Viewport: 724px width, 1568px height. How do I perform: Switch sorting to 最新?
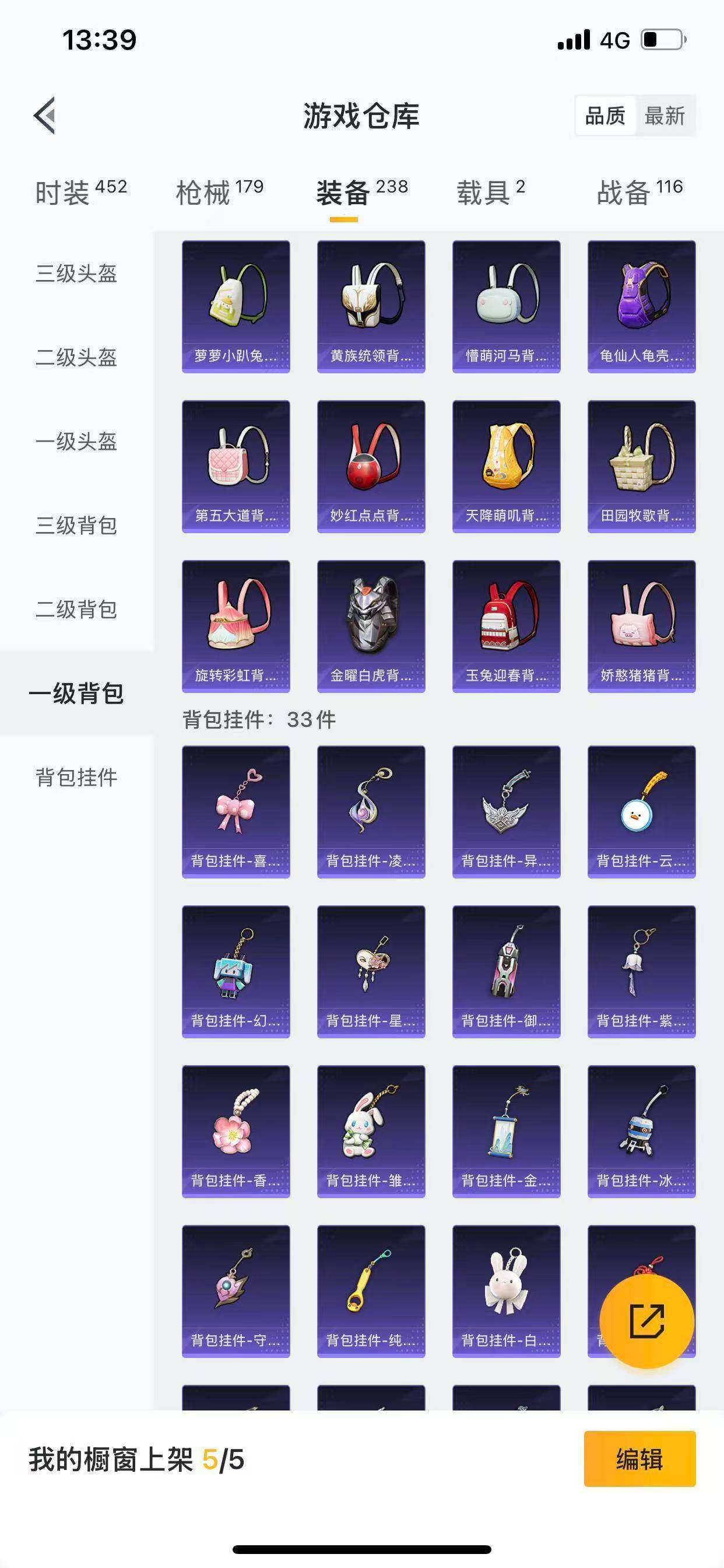coord(666,116)
